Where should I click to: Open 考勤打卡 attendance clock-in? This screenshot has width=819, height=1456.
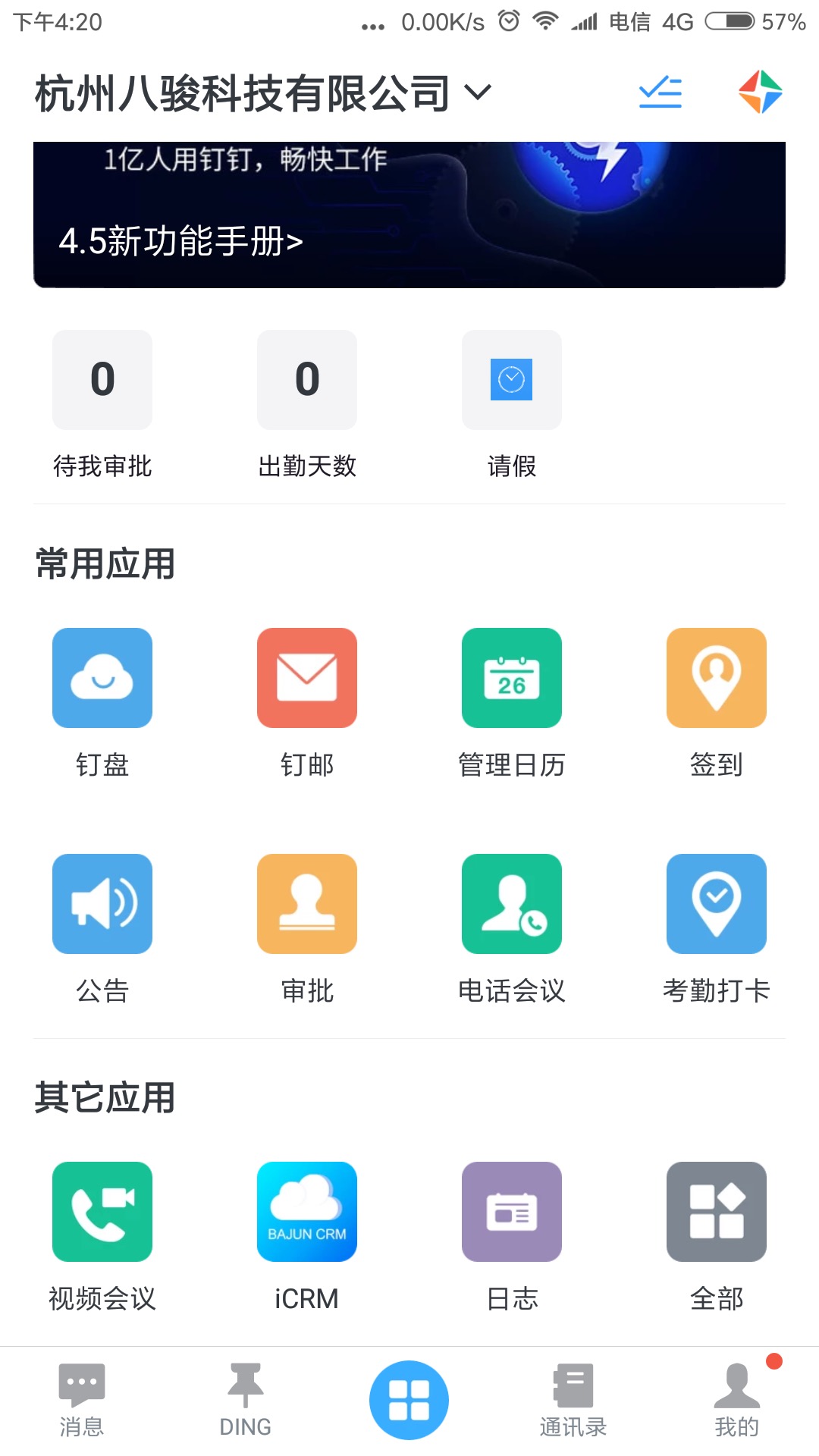coord(717,904)
